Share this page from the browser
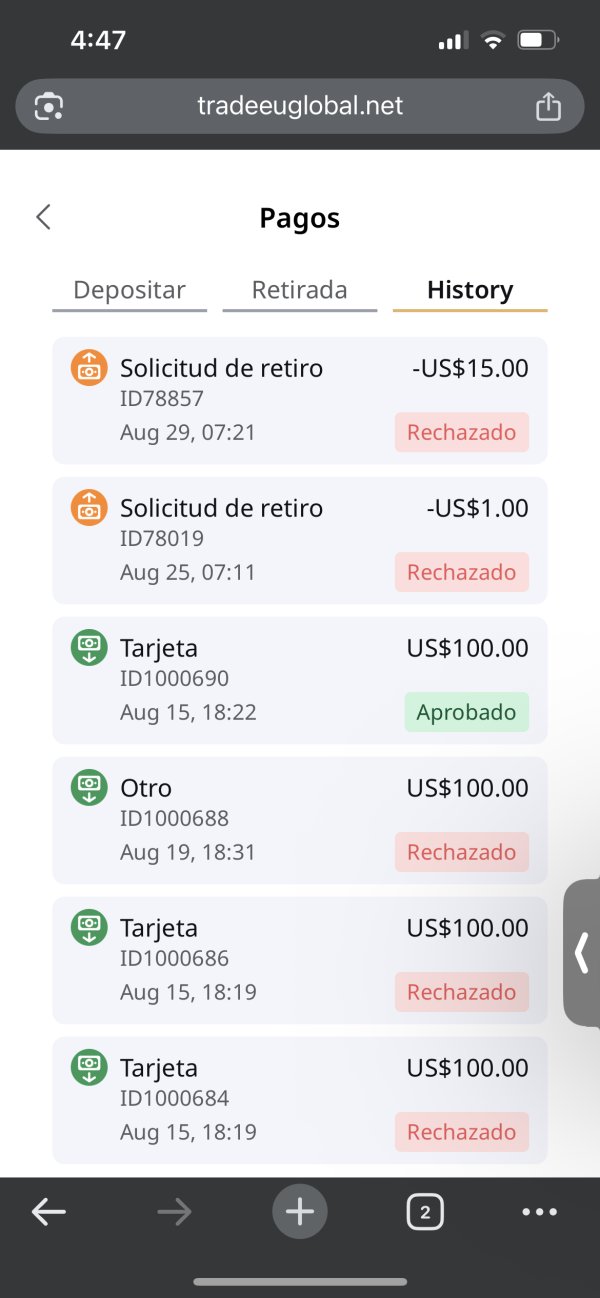Image resolution: width=600 pixels, height=1298 pixels. [x=548, y=106]
